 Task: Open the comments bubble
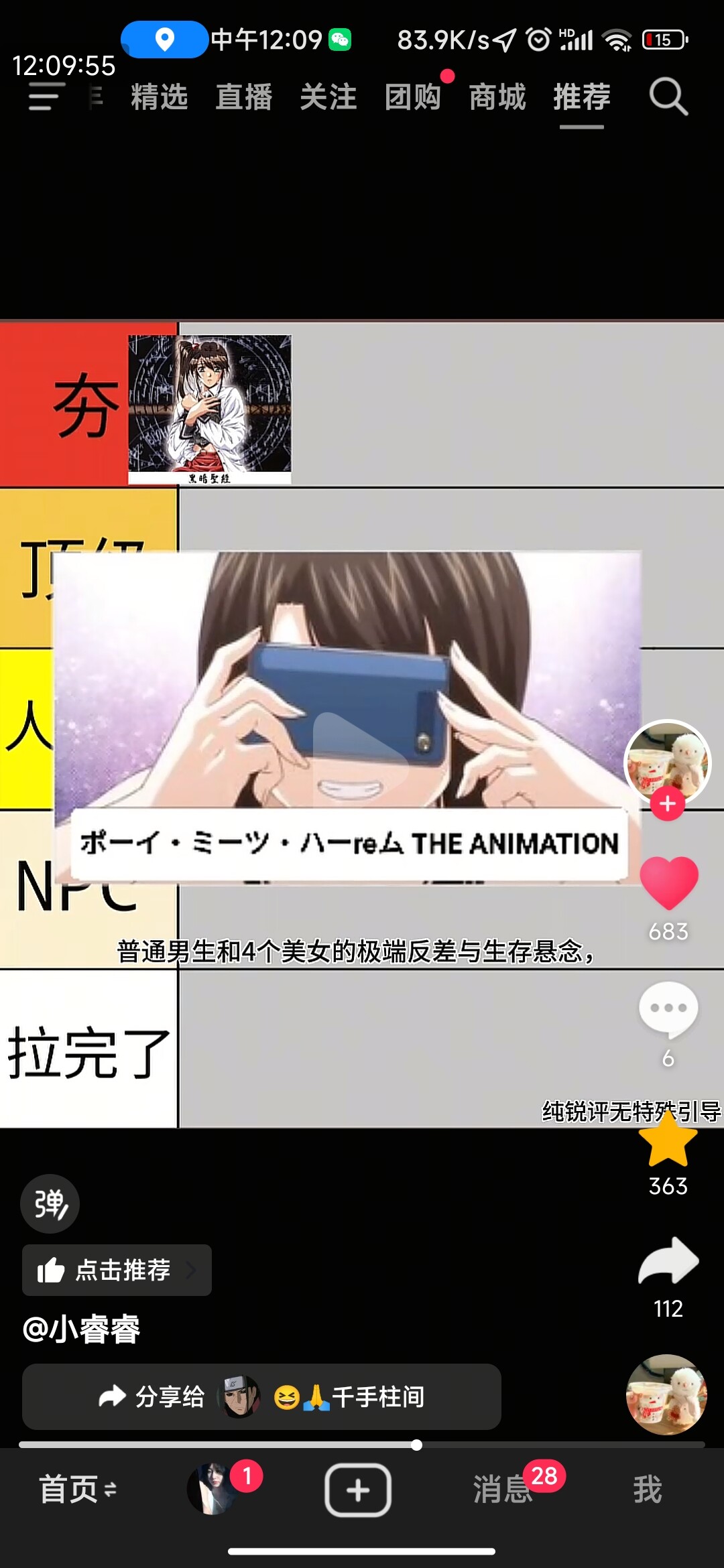tap(668, 1008)
